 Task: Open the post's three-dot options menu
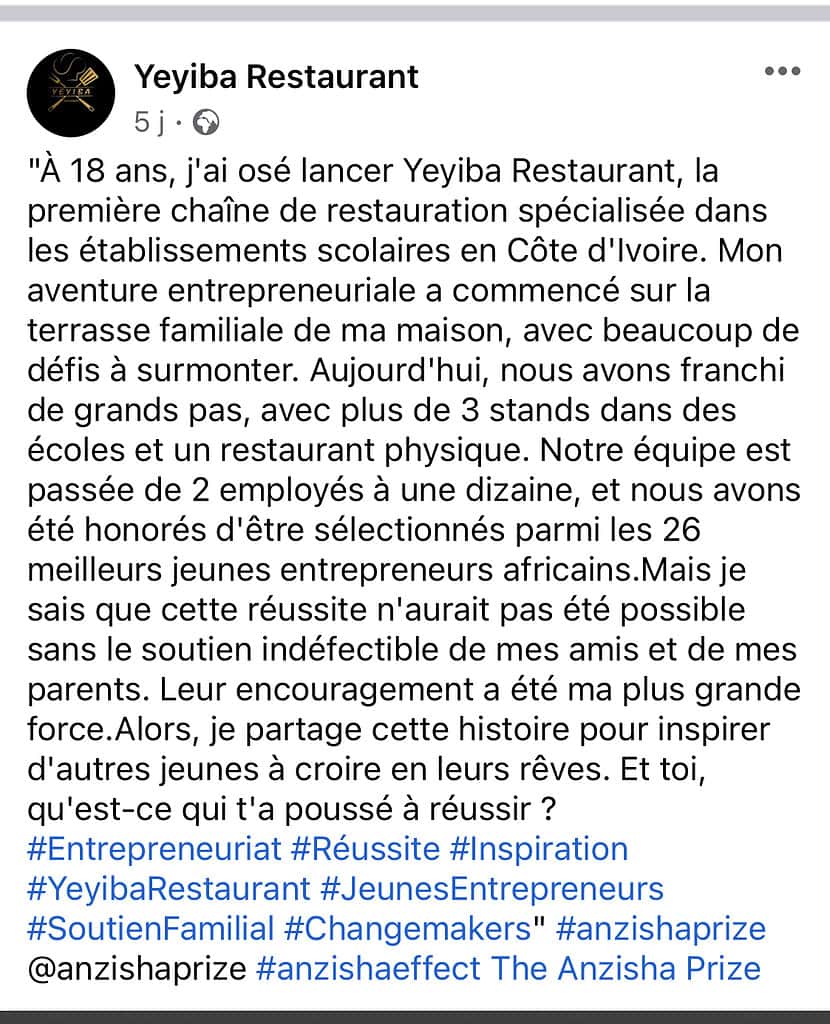point(782,72)
